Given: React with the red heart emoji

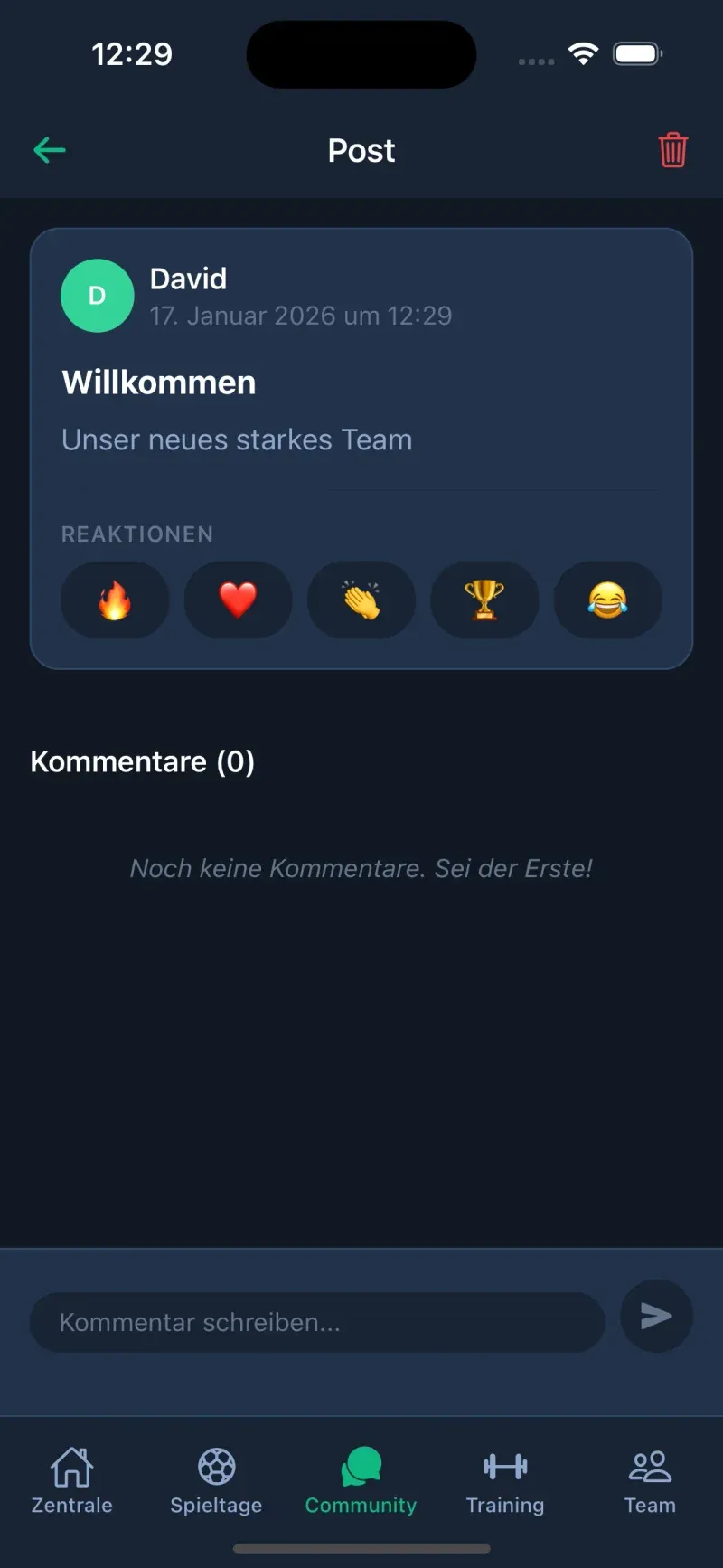Looking at the screenshot, I should click(238, 600).
